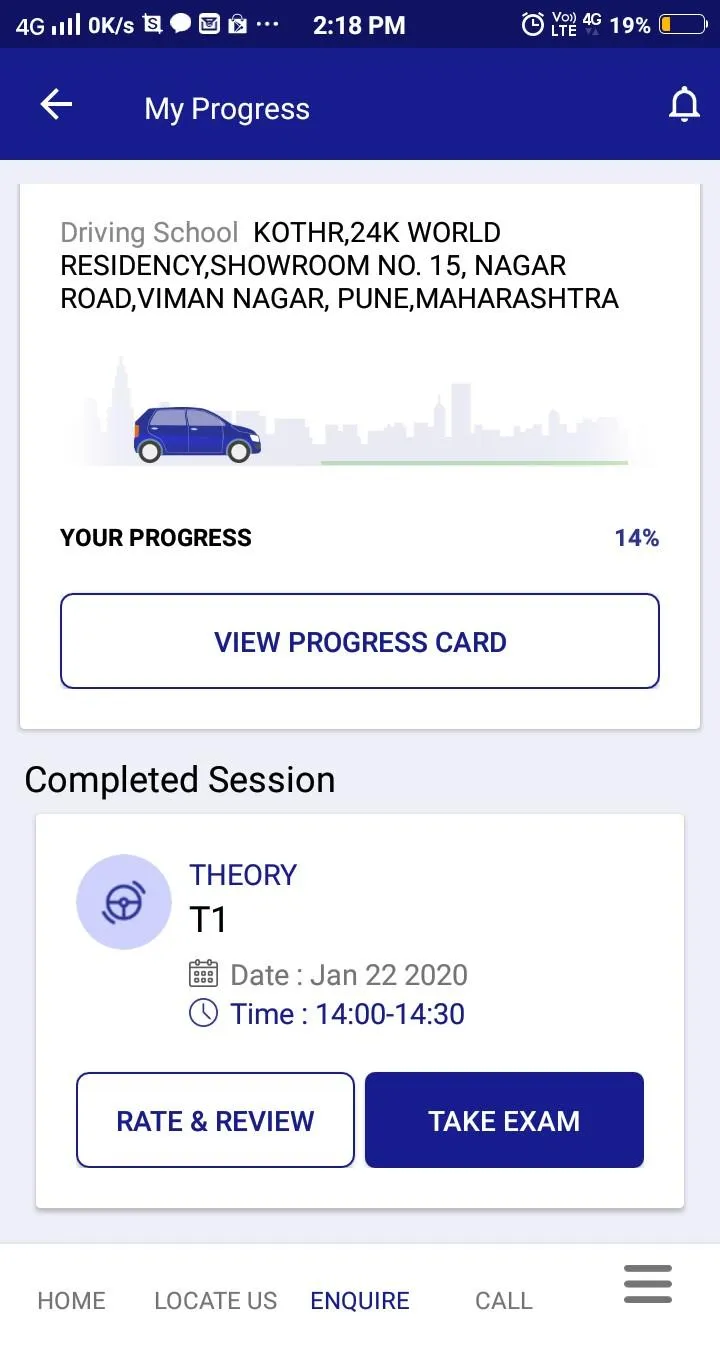Switch to the HOME tab
The image size is (720, 1356).
pos(71,1300)
